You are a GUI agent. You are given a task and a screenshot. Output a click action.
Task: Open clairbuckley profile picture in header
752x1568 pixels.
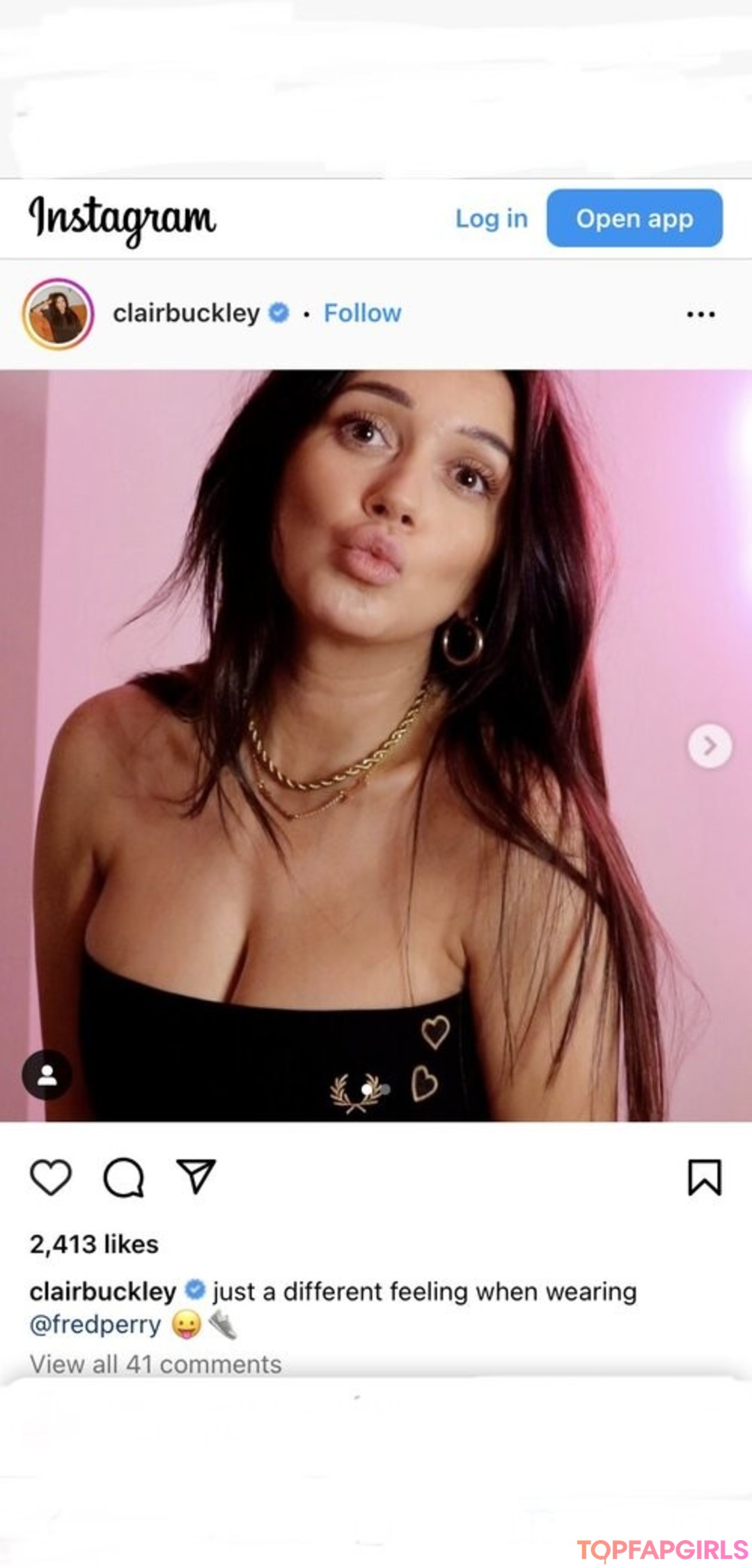(x=58, y=313)
